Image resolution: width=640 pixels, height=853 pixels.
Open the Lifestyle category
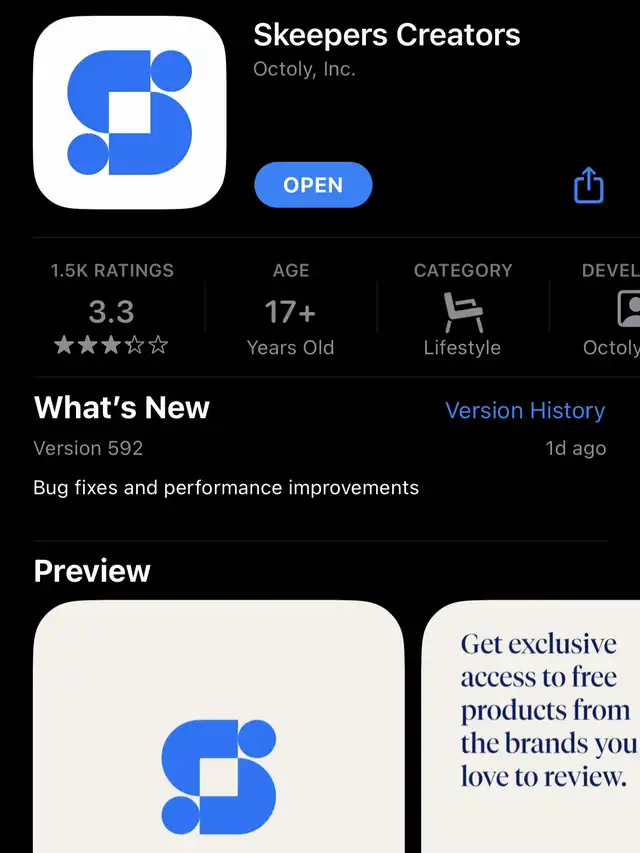point(462,311)
